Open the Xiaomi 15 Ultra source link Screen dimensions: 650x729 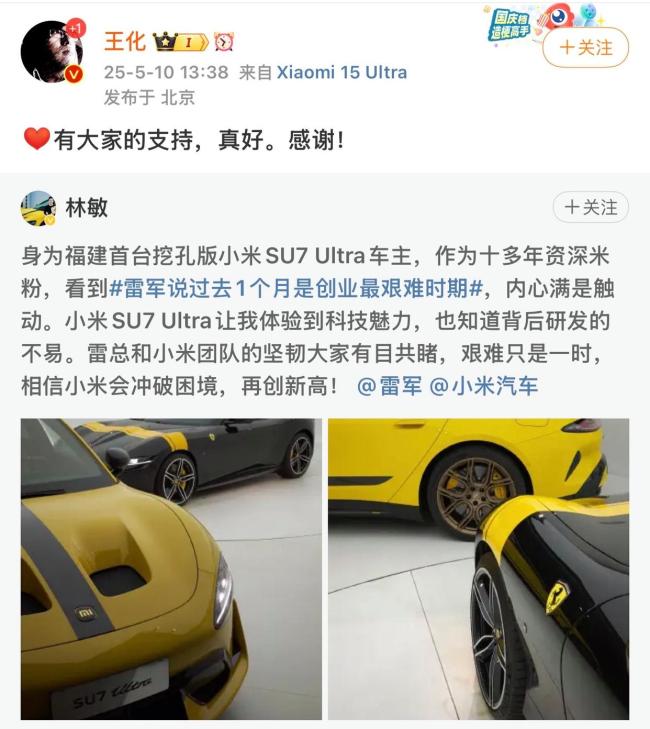pyautogui.click(x=342, y=72)
